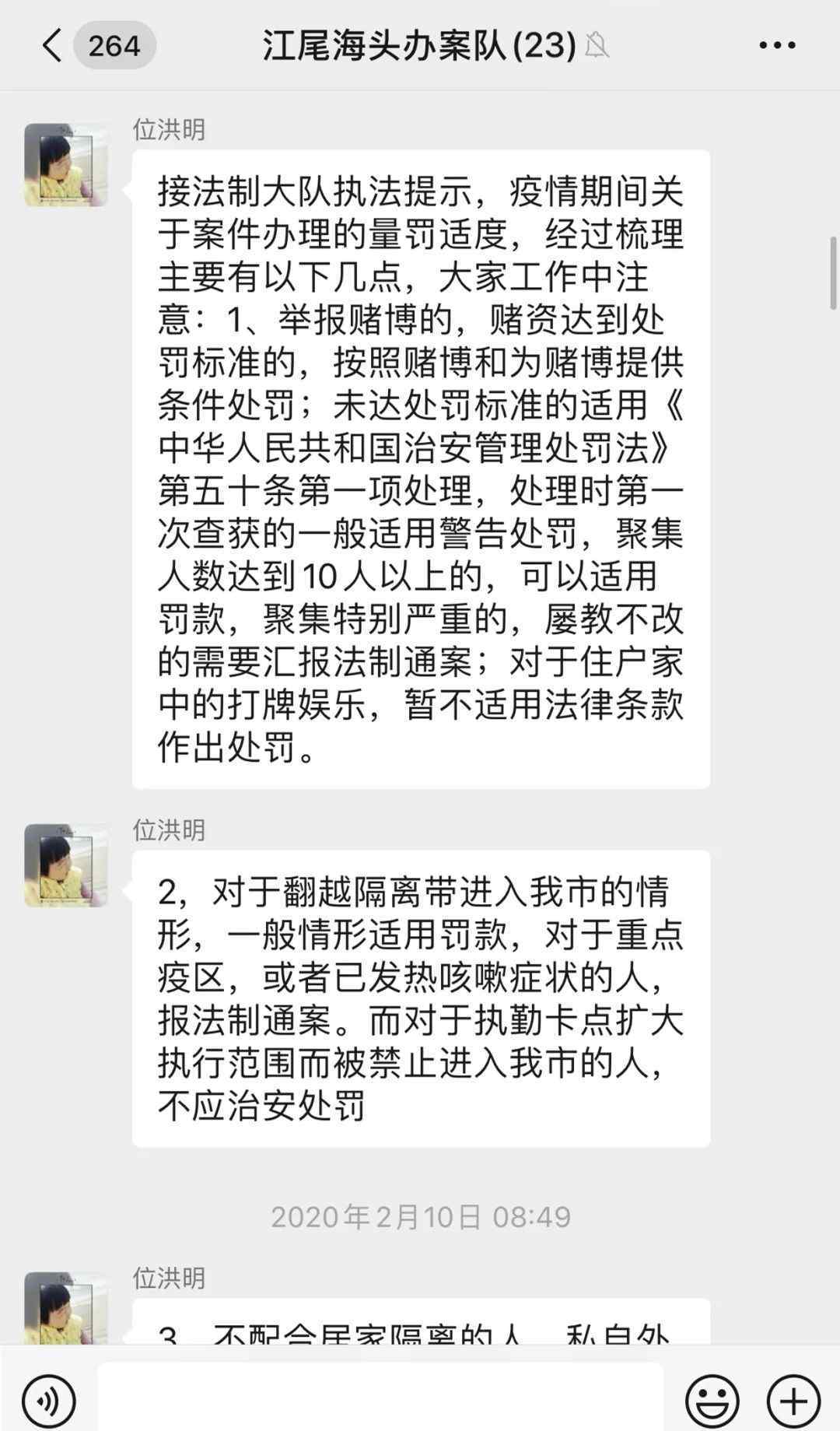Open 位洪明's avatar beside the first message
This screenshot has height=1431, width=840.
[66, 164]
